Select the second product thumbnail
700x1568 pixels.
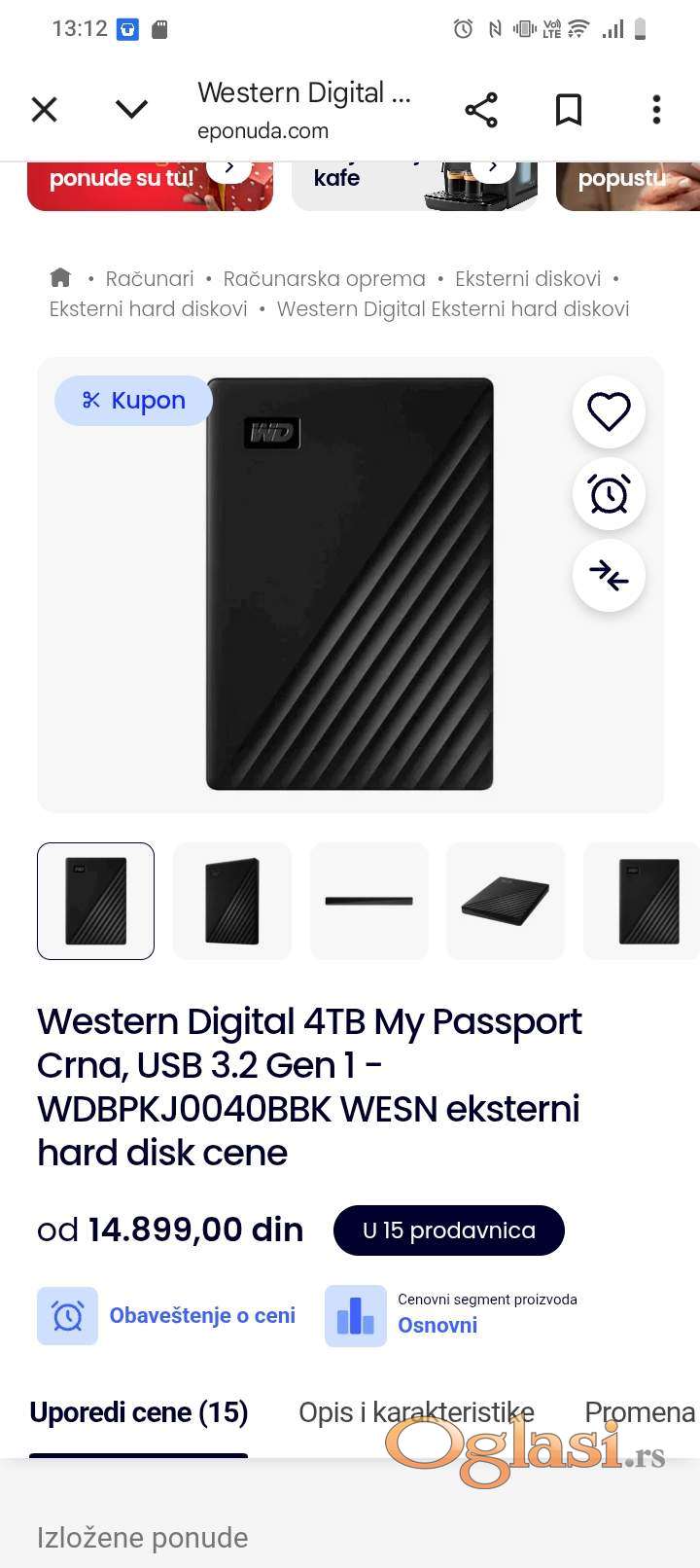232,901
